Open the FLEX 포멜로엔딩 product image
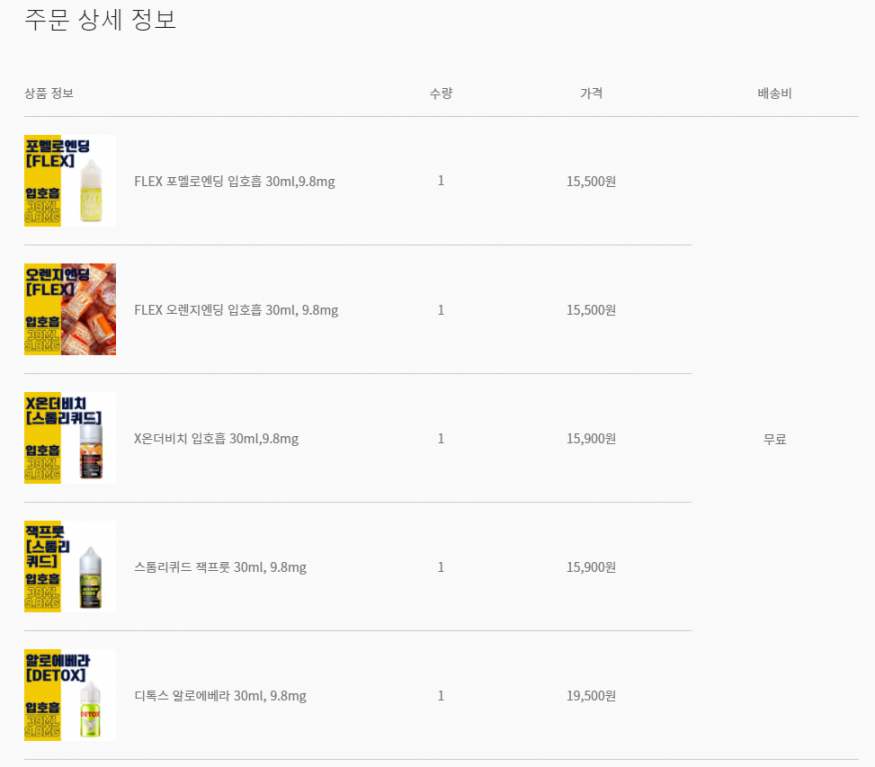 click(x=70, y=181)
